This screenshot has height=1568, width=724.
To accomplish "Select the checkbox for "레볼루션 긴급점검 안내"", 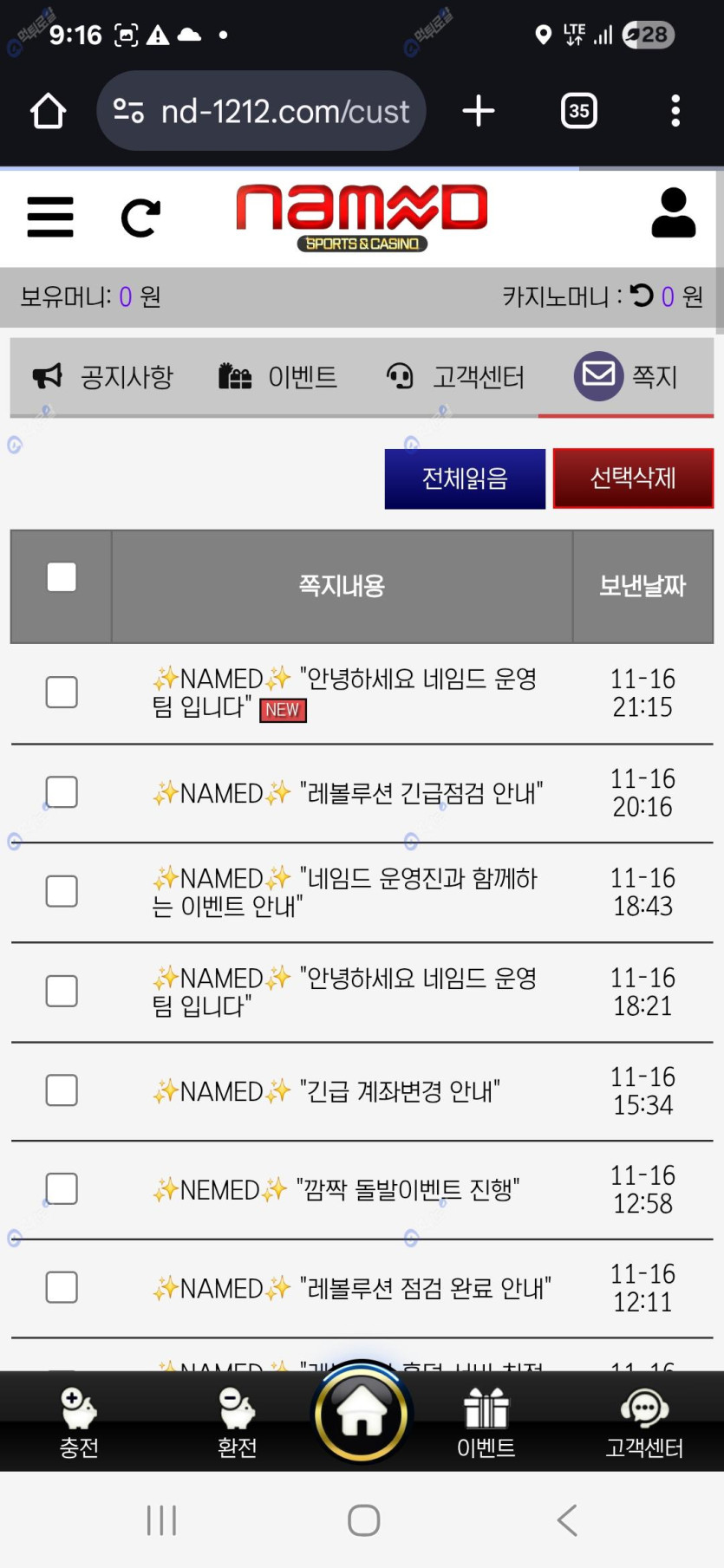I will 62,792.
